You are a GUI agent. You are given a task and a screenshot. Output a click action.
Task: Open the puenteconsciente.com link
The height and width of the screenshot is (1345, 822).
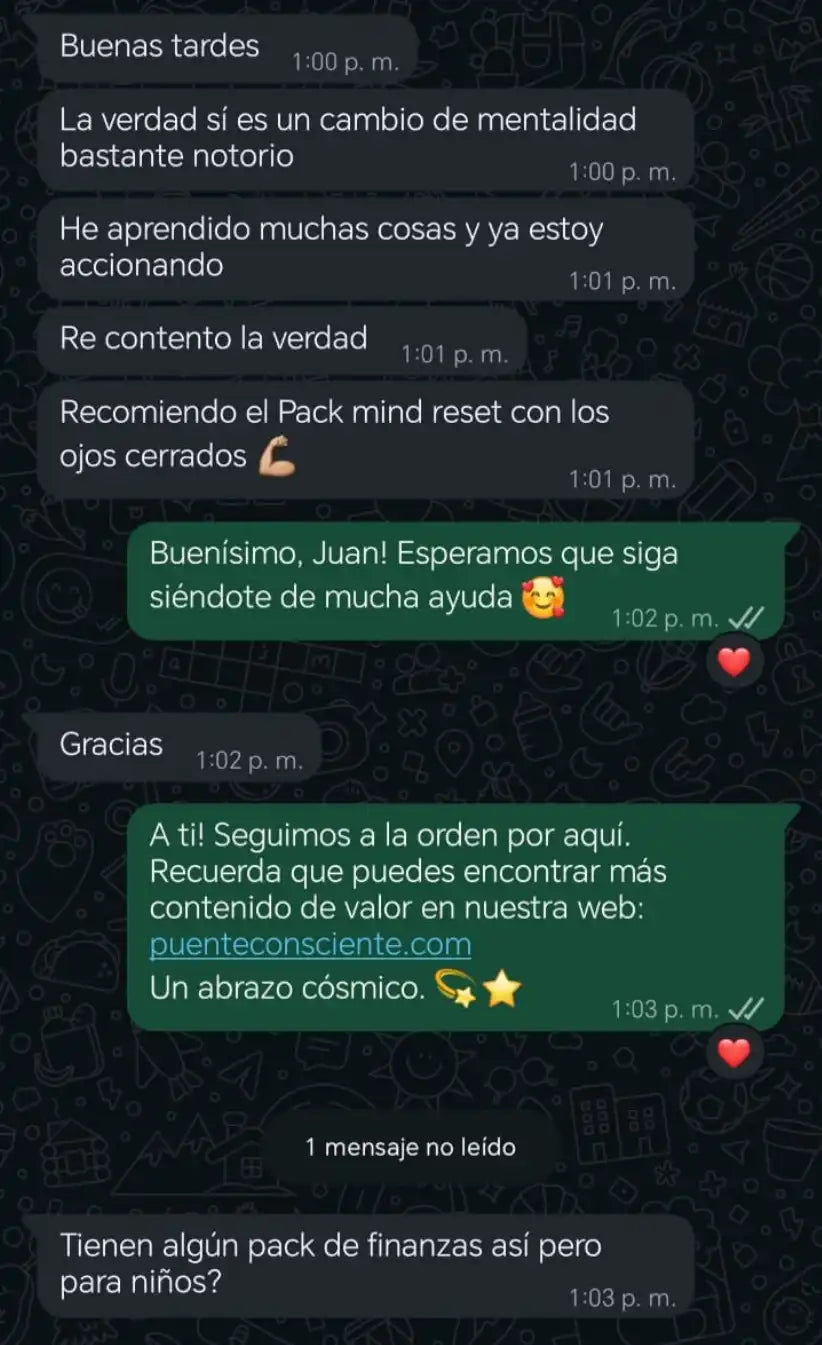pos(310,944)
